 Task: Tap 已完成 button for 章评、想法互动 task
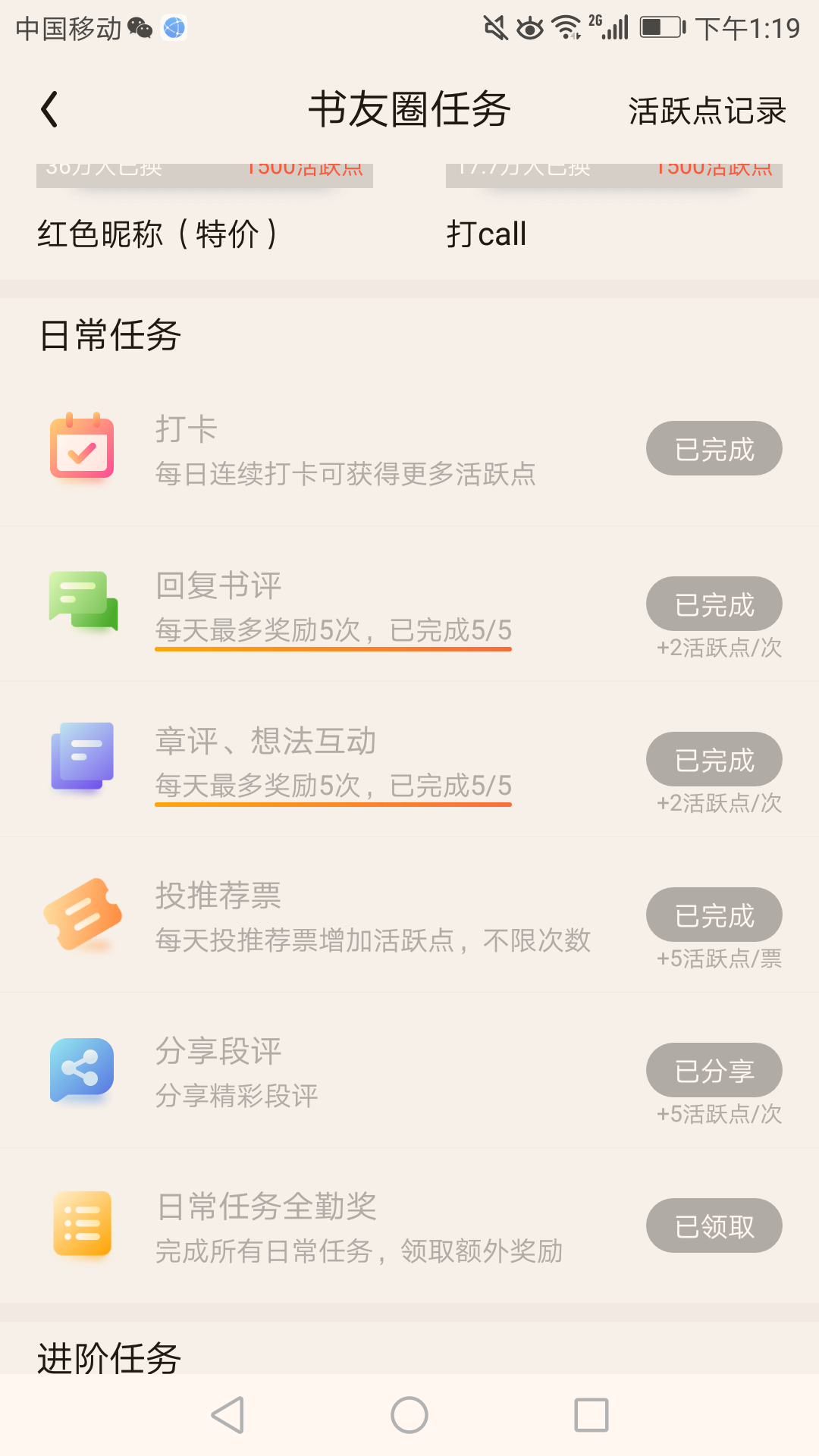click(714, 760)
